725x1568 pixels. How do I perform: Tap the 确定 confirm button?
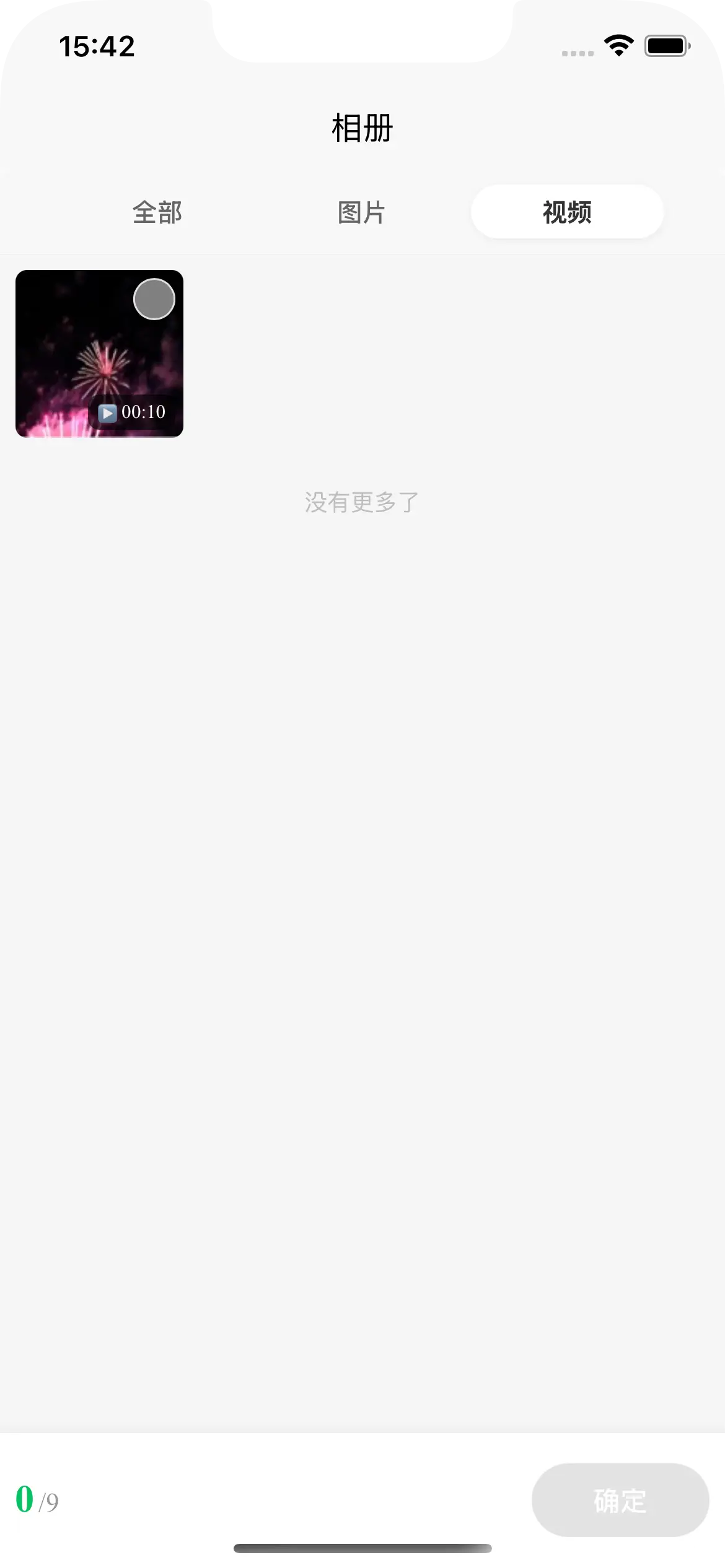[620, 1500]
